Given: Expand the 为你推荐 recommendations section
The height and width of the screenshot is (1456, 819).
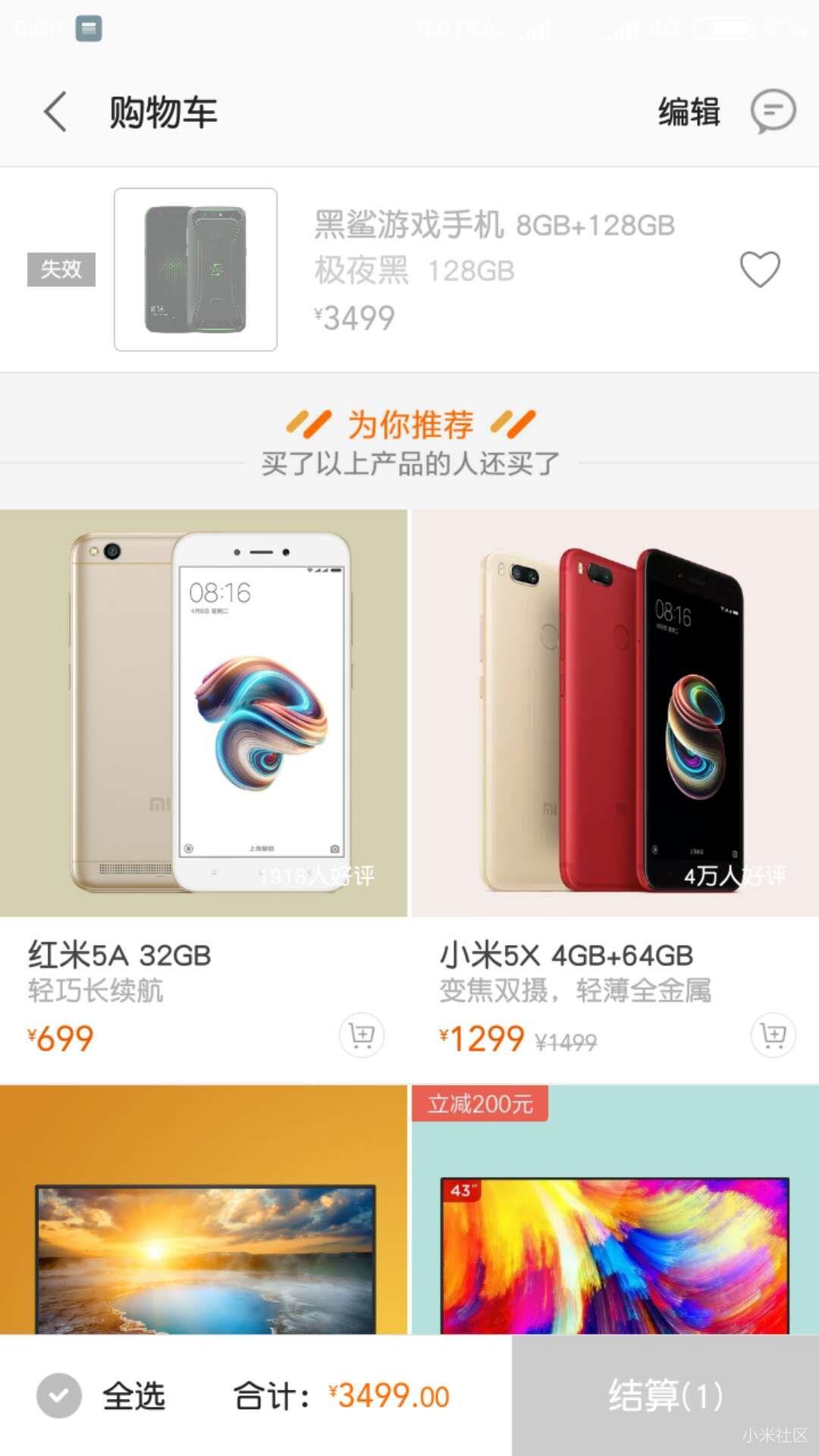Looking at the screenshot, I should (x=409, y=425).
